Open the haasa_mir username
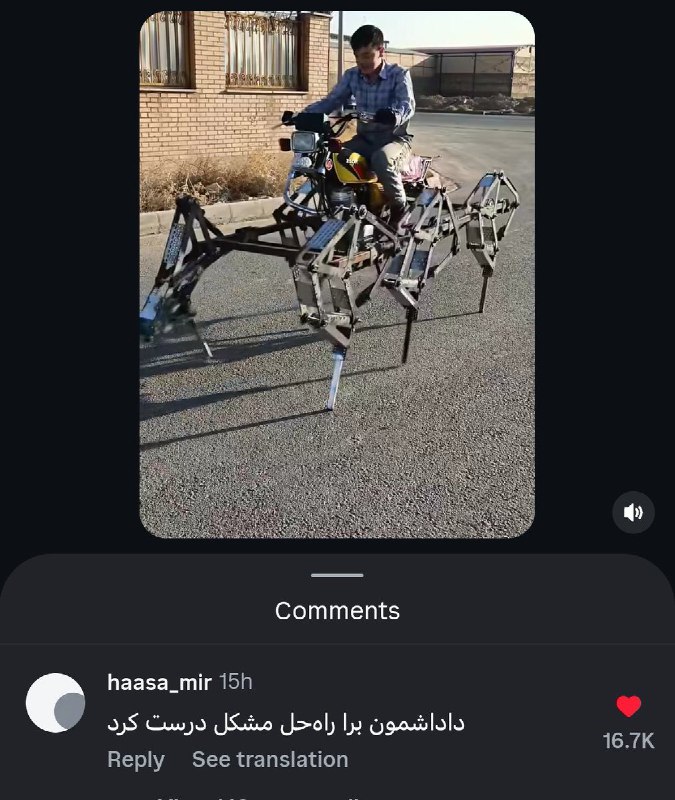This screenshot has height=800, width=675. [159, 683]
